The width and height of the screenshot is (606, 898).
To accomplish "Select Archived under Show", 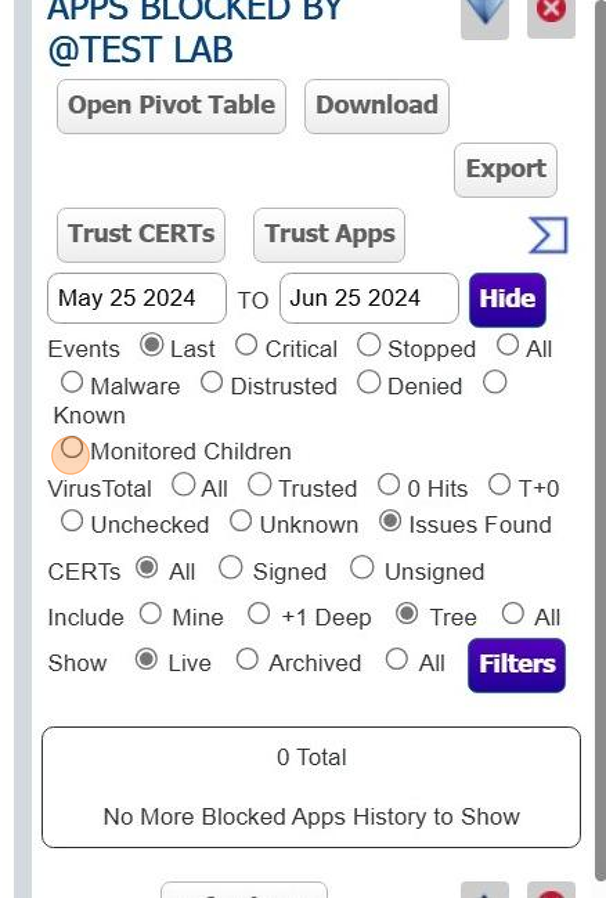I will coord(247,661).
